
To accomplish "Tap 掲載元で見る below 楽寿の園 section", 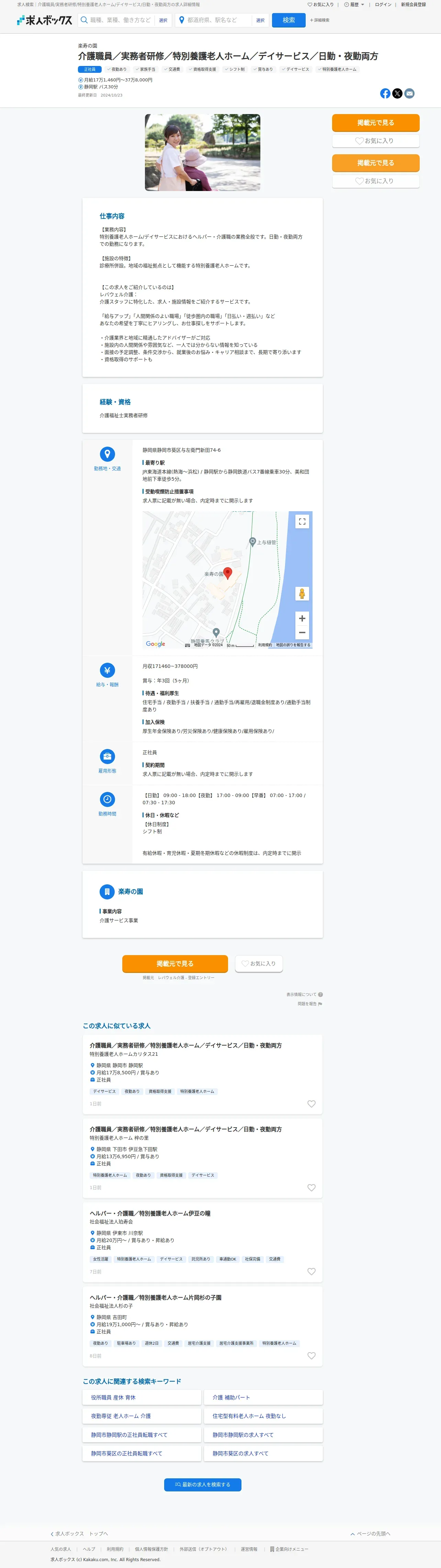I will click(174, 964).
